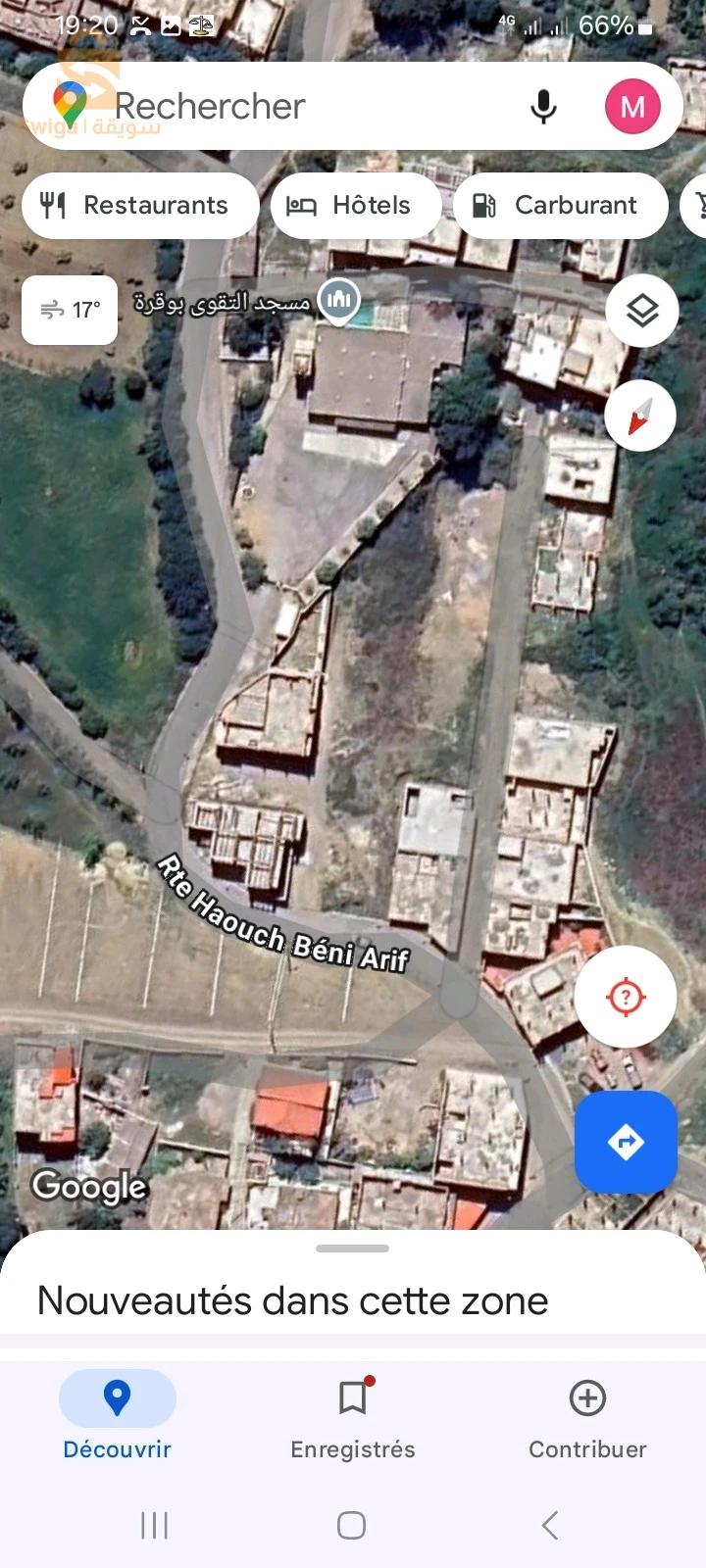Switch to the Enregistrés tab
Image resolution: width=706 pixels, height=1568 pixels.
[353, 1418]
